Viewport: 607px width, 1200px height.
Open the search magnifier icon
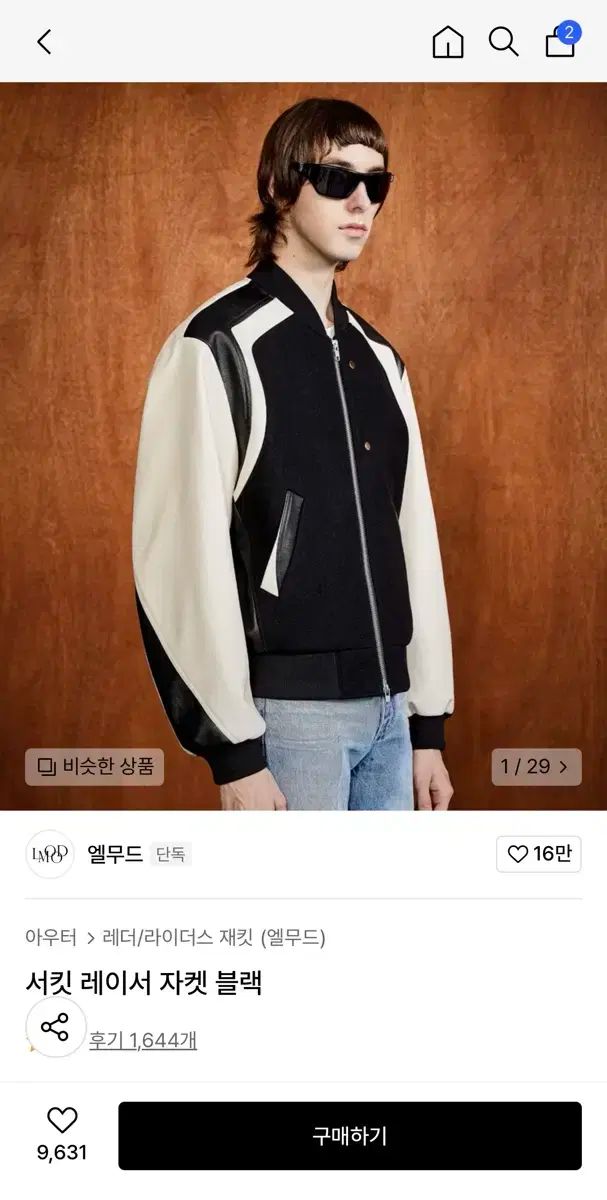pyautogui.click(x=503, y=41)
